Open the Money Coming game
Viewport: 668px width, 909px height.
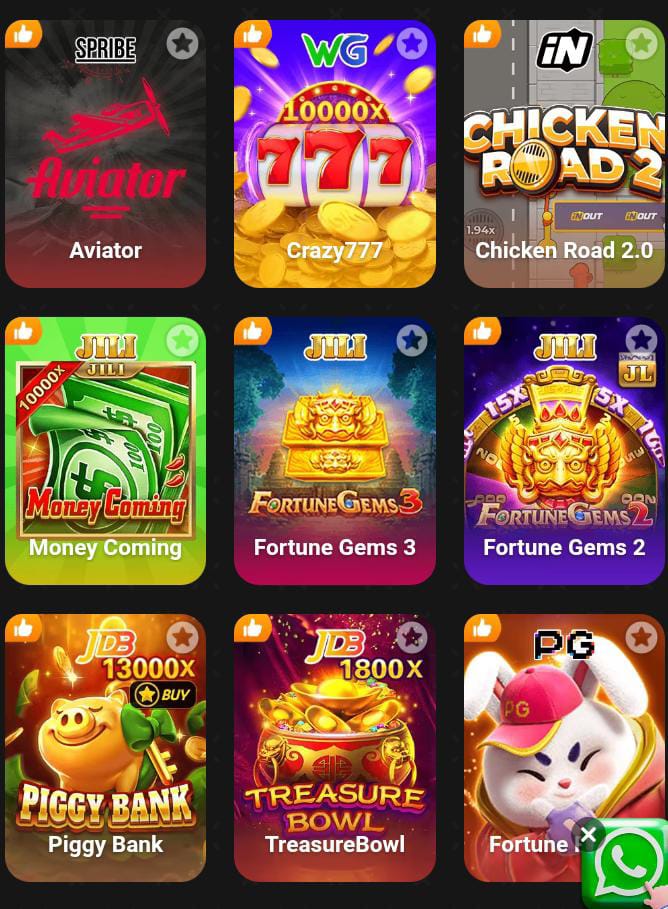tap(105, 455)
